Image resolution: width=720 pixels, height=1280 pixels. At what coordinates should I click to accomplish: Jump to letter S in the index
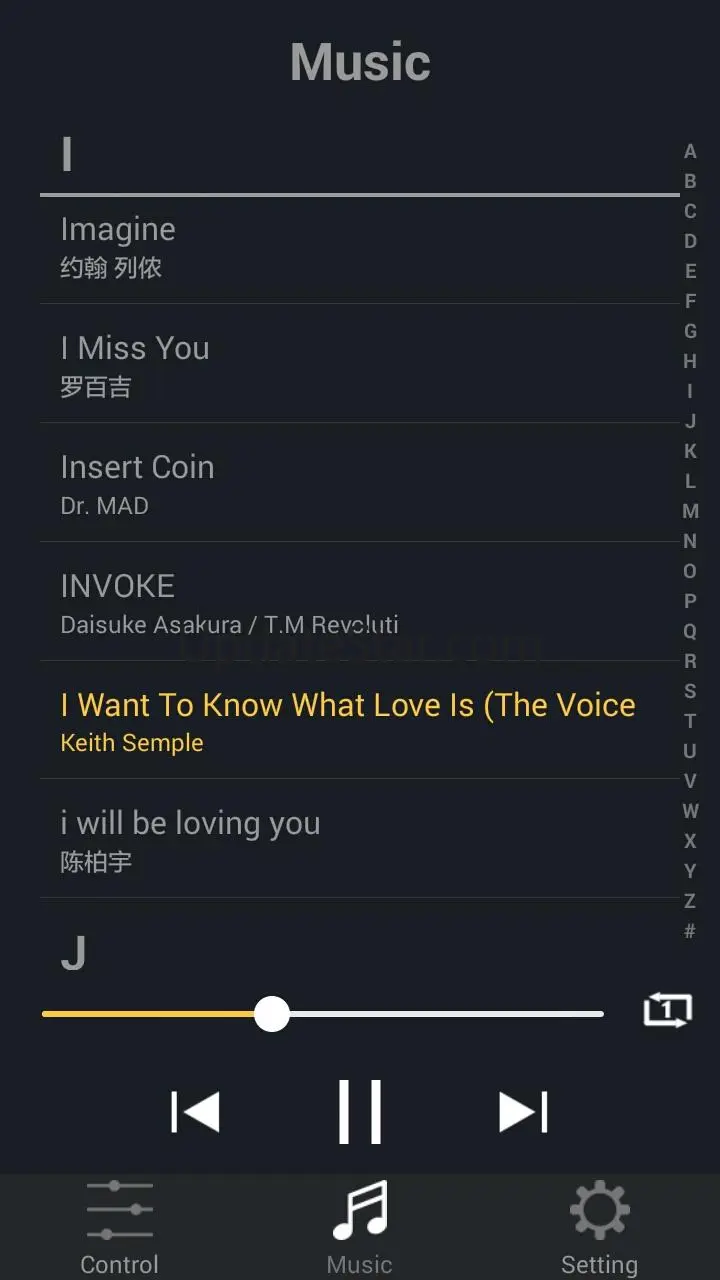point(690,691)
